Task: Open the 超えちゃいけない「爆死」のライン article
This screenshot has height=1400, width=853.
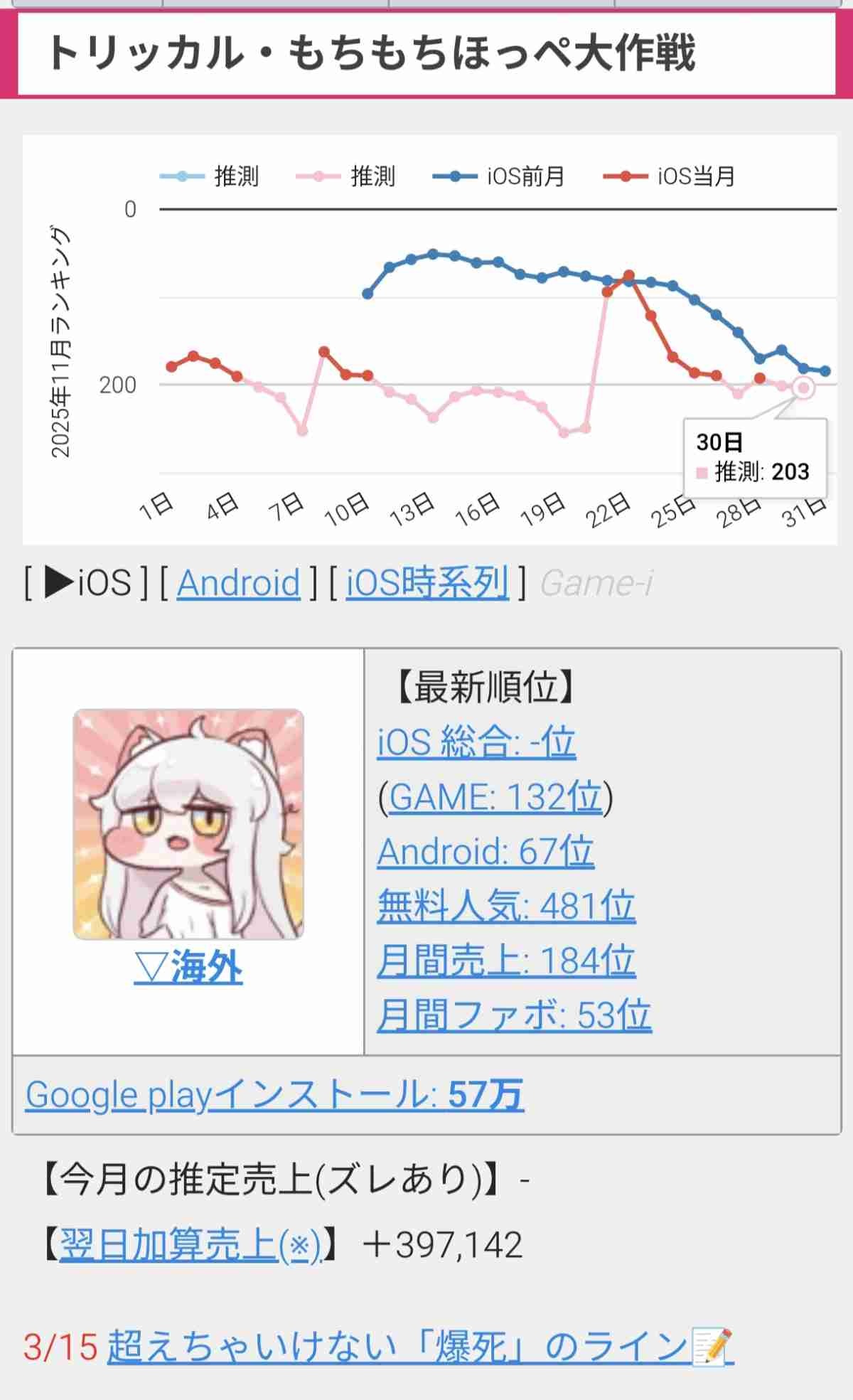Action: (419, 1347)
